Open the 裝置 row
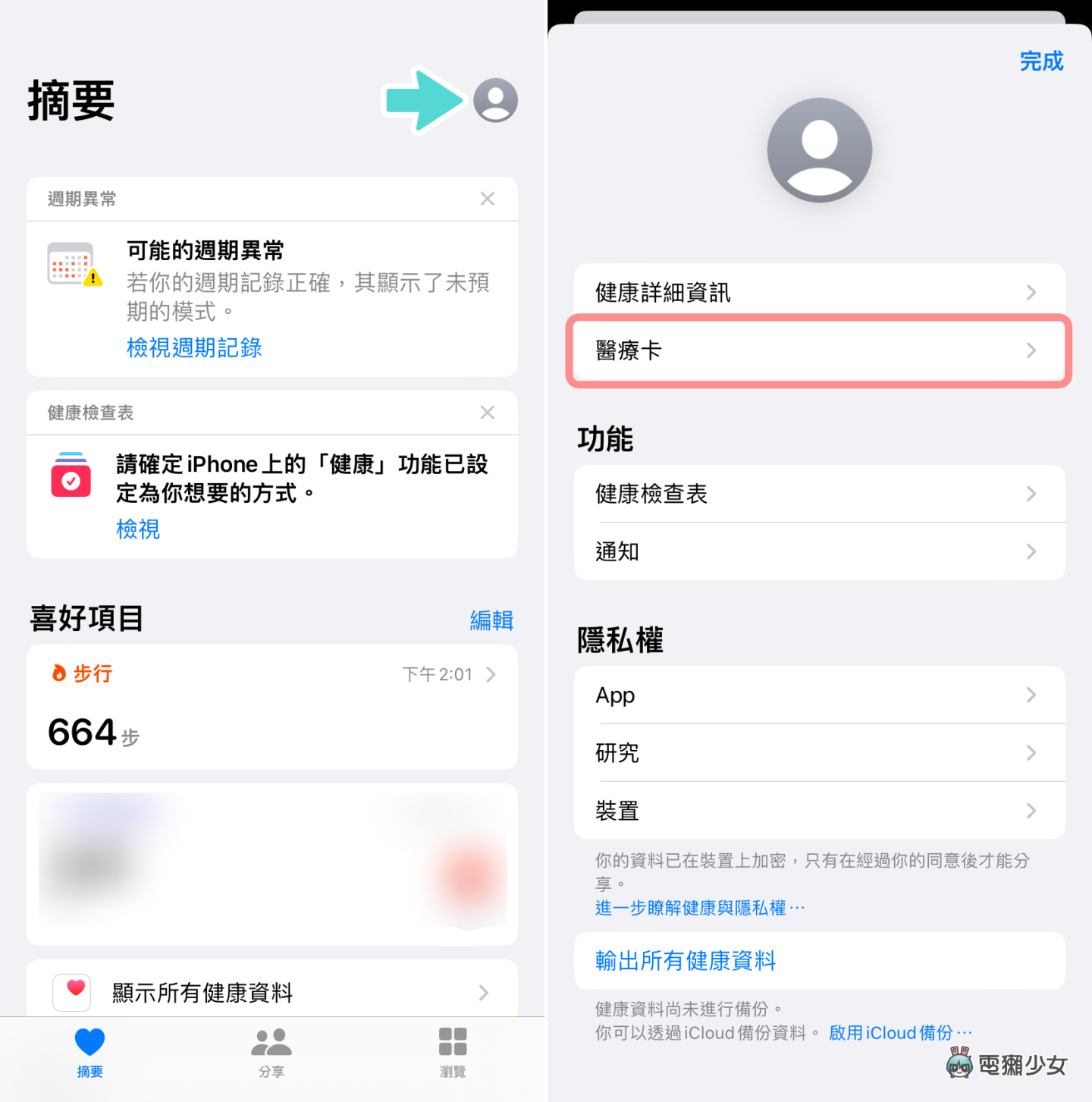Viewport: 1092px width, 1102px height. click(819, 811)
